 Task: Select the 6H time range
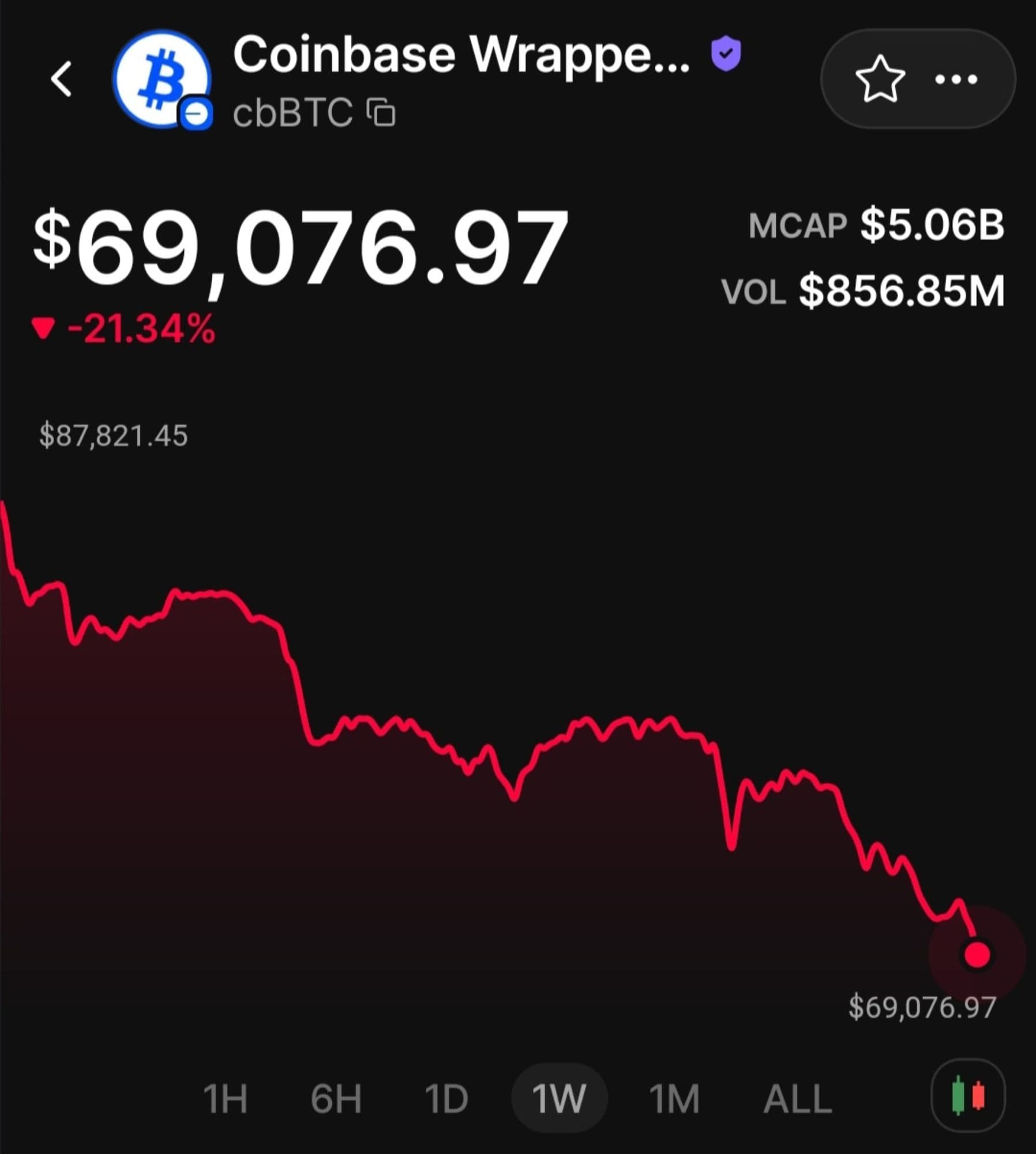click(336, 1099)
